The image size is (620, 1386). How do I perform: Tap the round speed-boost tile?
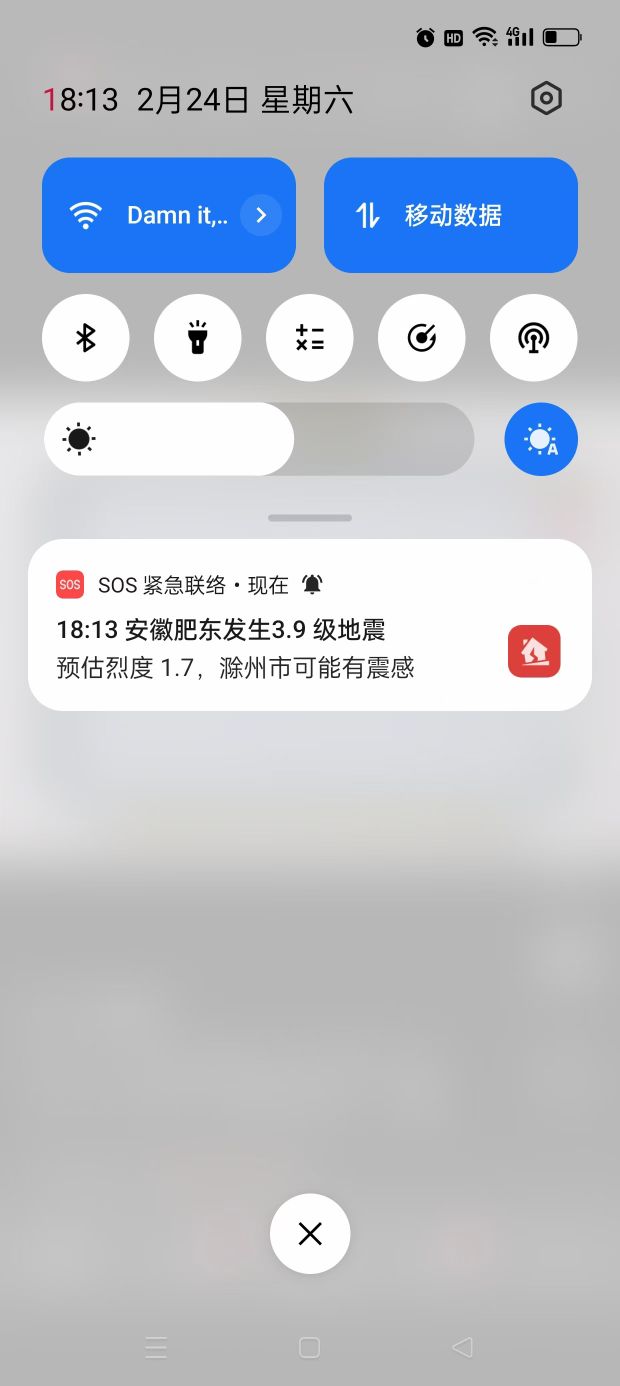point(422,338)
